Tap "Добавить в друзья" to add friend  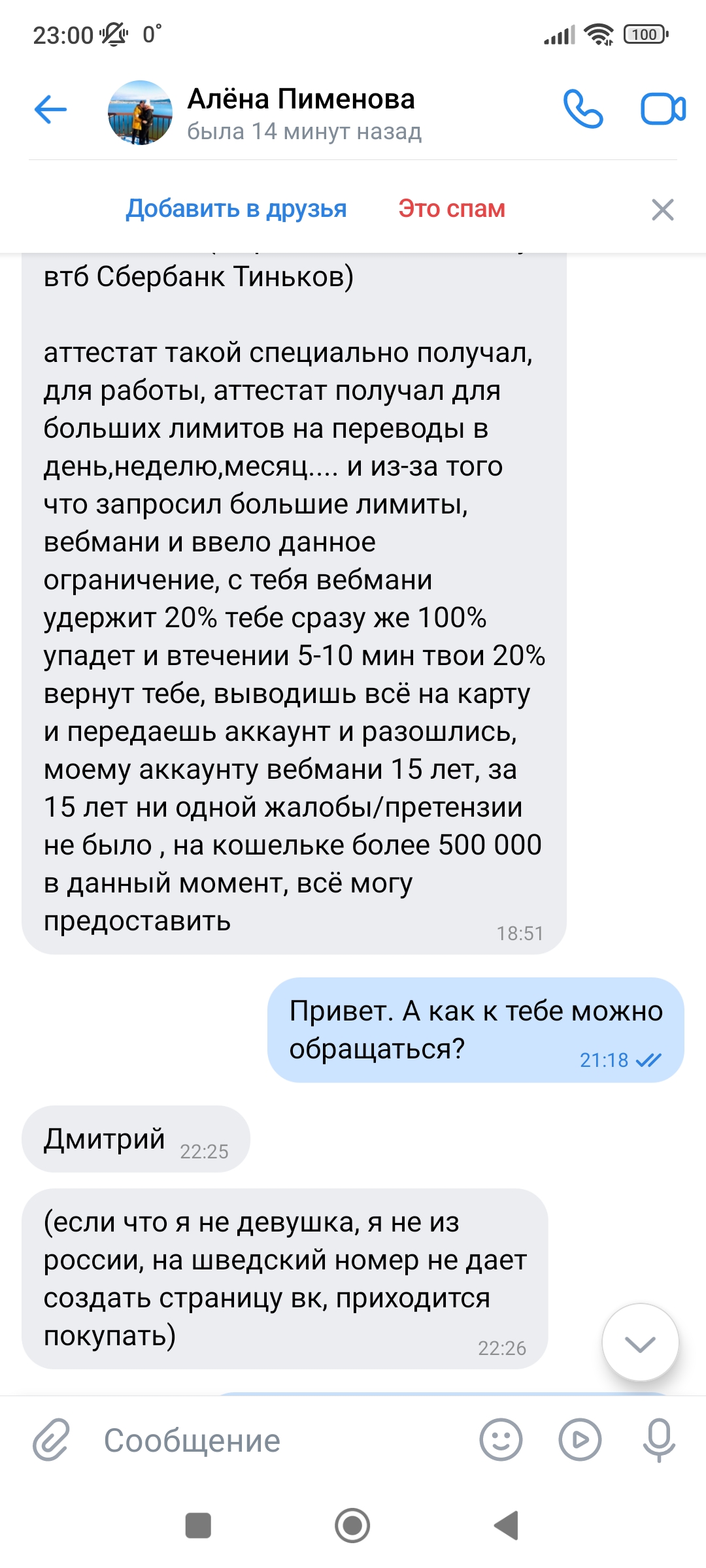pos(236,209)
